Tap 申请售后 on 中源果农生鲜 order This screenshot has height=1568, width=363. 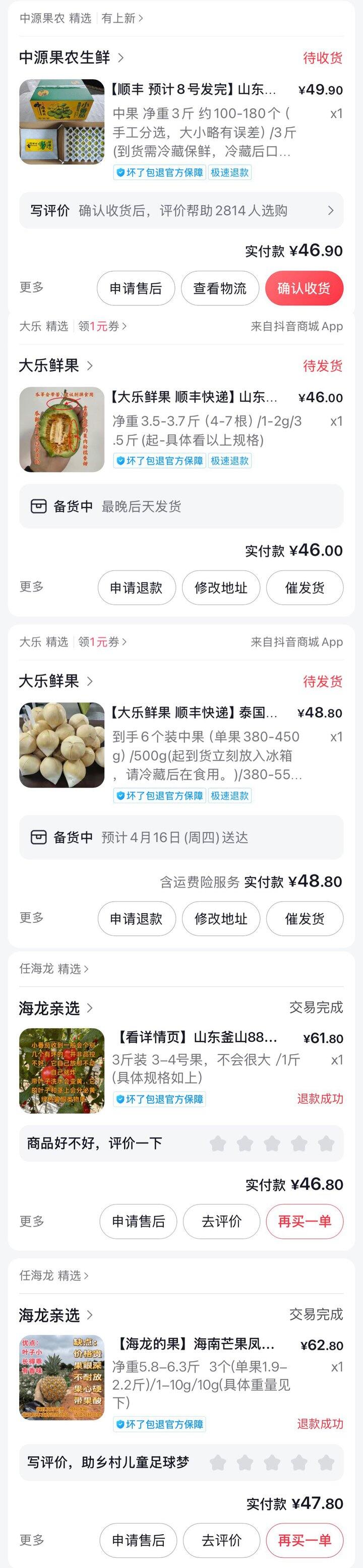(x=136, y=288)
